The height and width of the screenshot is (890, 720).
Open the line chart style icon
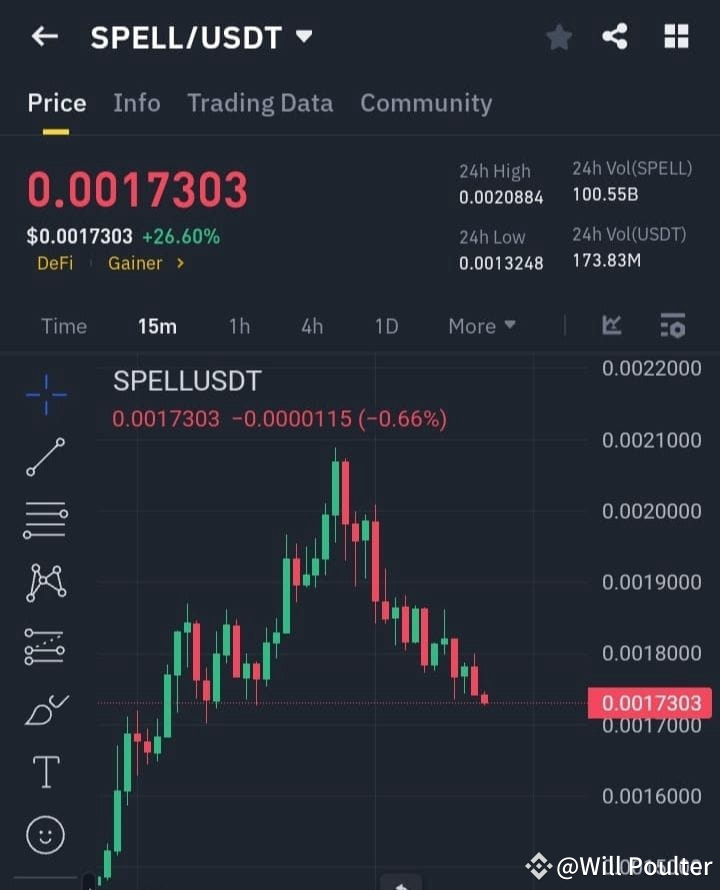pyautogui.click(x=612, y=325)
